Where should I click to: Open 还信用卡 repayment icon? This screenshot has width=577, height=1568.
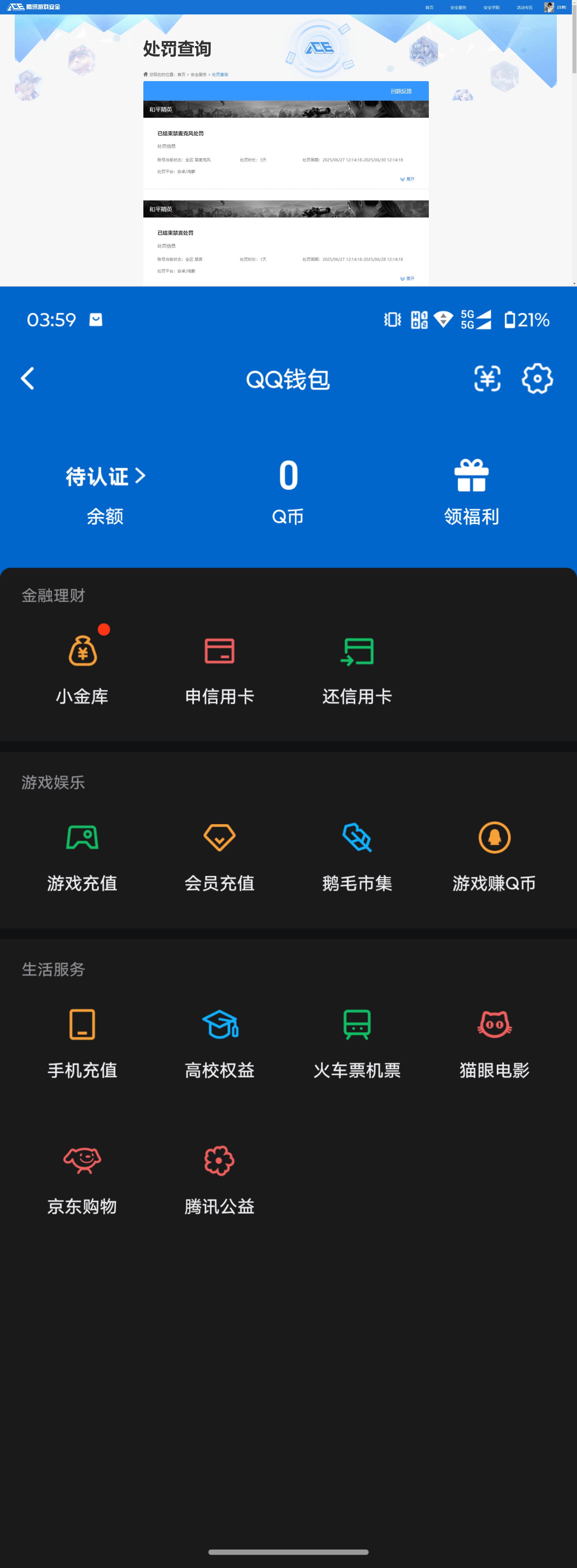click(357, 650)
